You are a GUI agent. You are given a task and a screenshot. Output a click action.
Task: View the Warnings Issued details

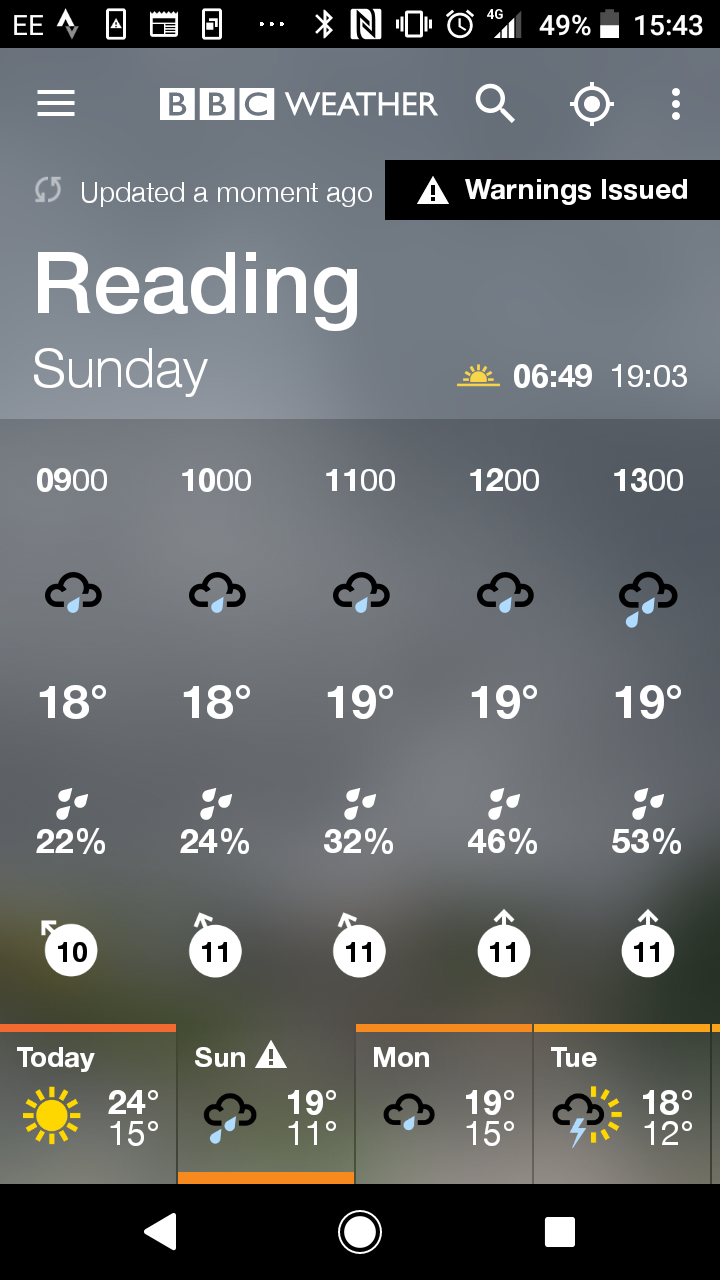(x=552, y=190)
